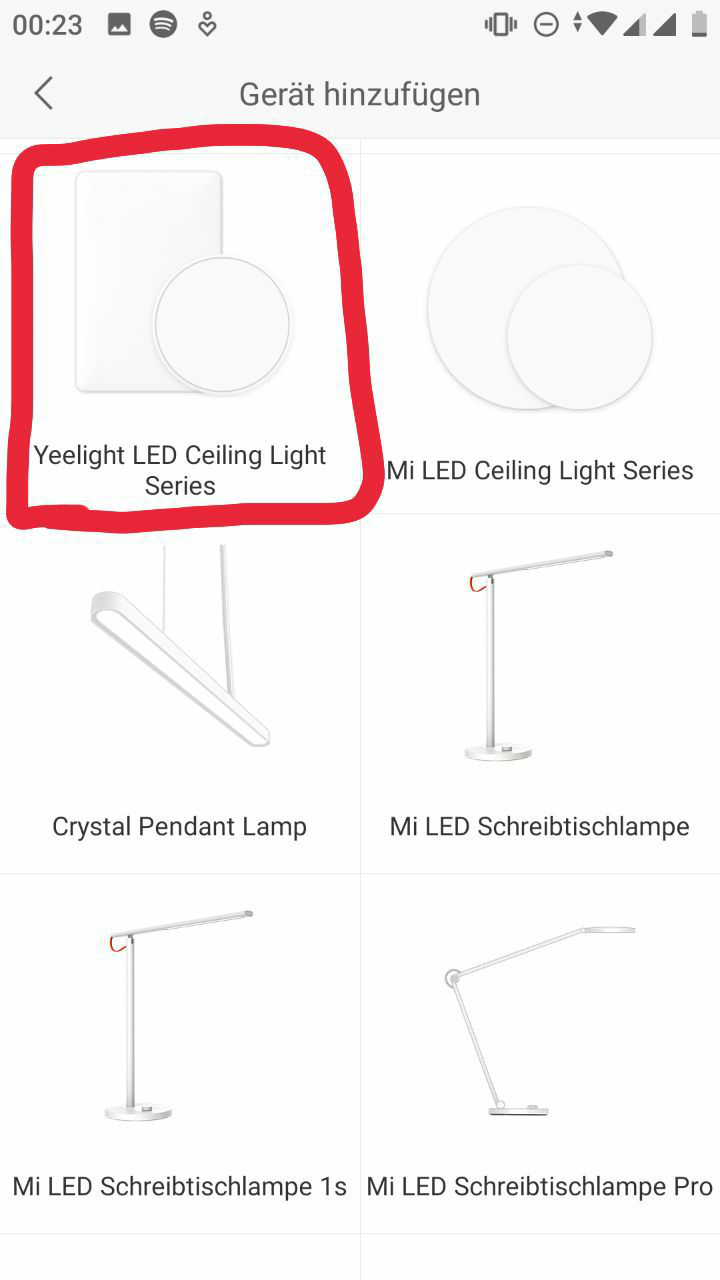This screenshot has width=720, height=1280.
Task: Select Yeelight LED Ceiling Light Series
Action: coord(180,330)
